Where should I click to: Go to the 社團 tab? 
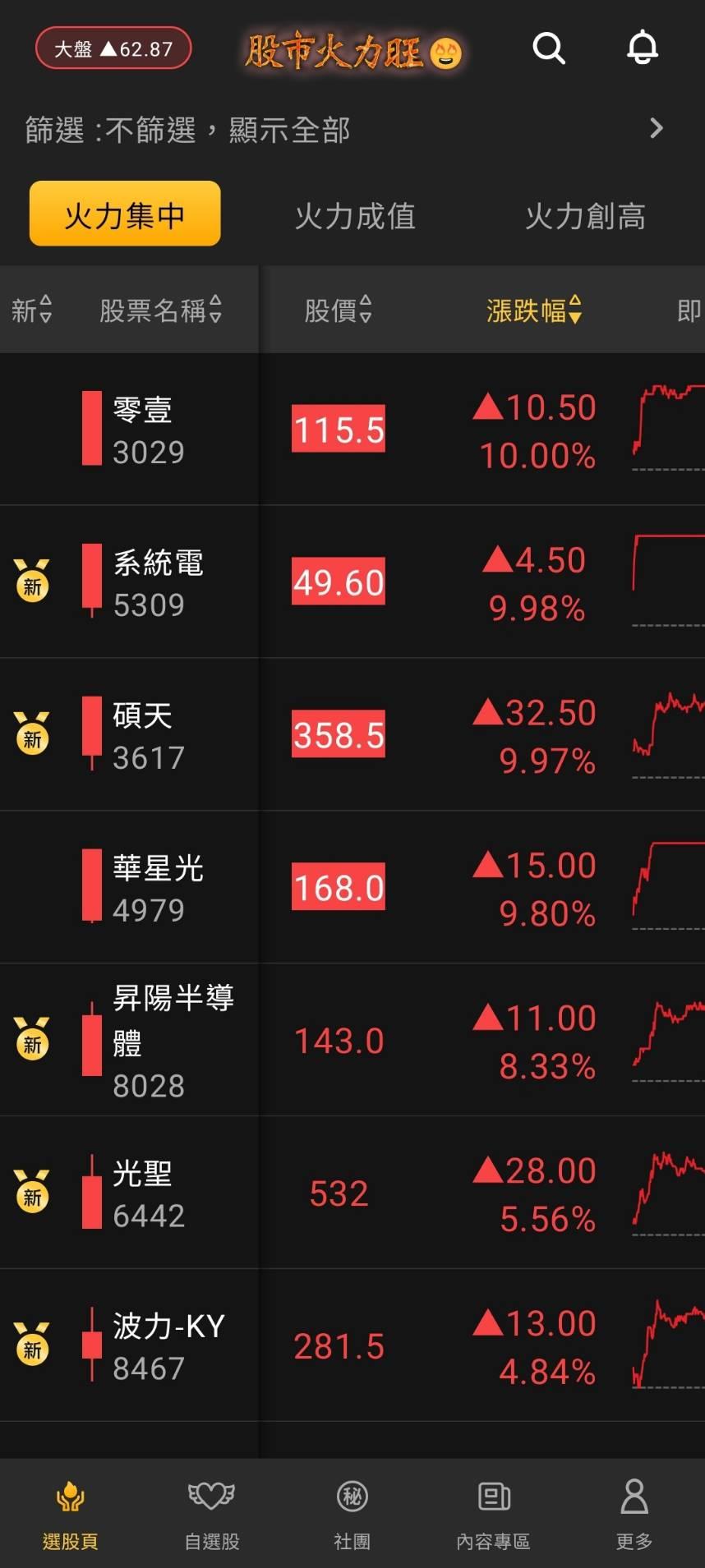pos(352,1514)
